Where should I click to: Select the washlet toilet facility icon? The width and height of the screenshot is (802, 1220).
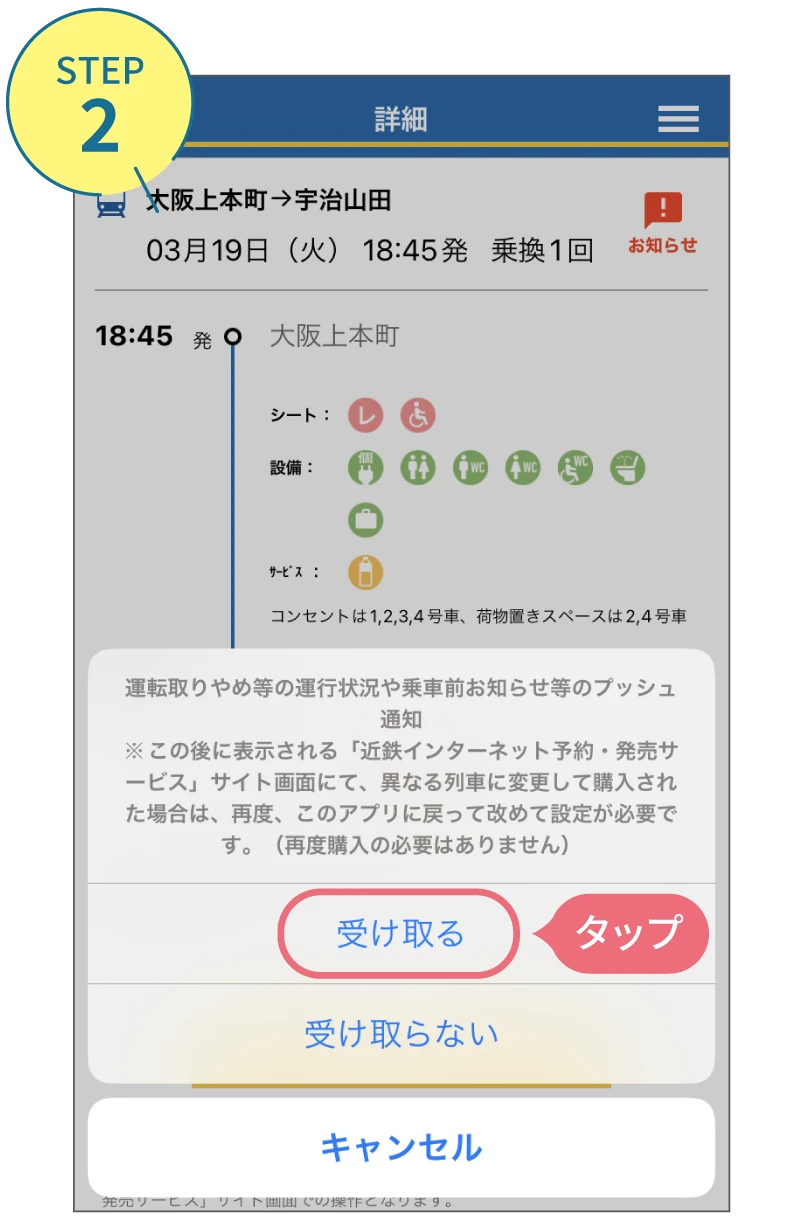click(626, 467)
